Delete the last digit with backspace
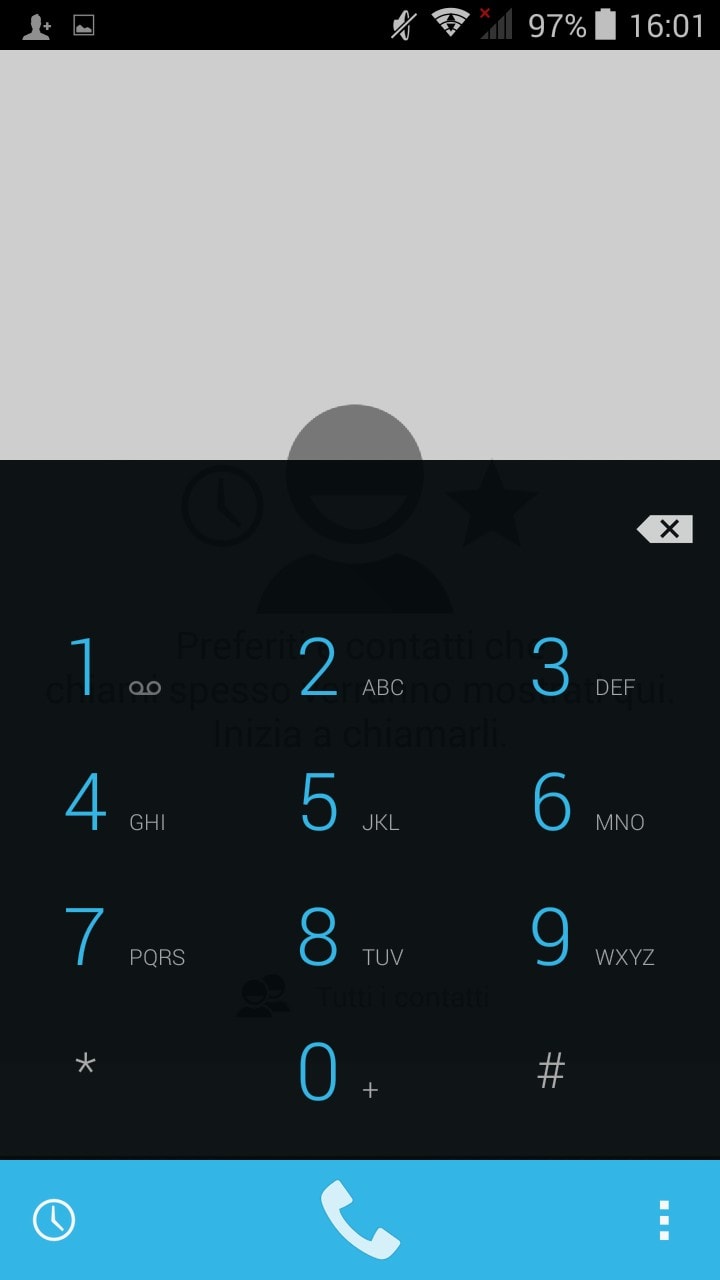Viewport: 720px width, 1280px height. (x=665, y=529)
